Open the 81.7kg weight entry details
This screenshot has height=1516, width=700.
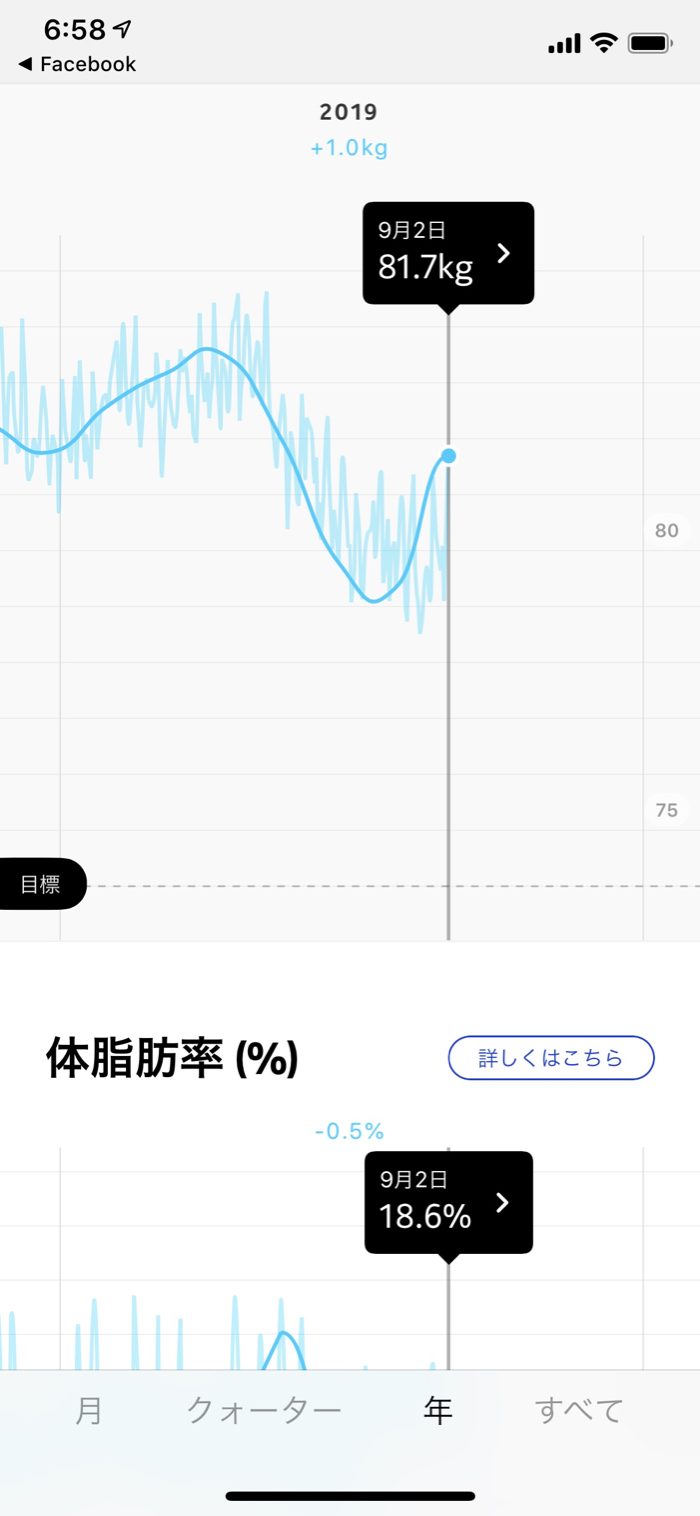448,253
